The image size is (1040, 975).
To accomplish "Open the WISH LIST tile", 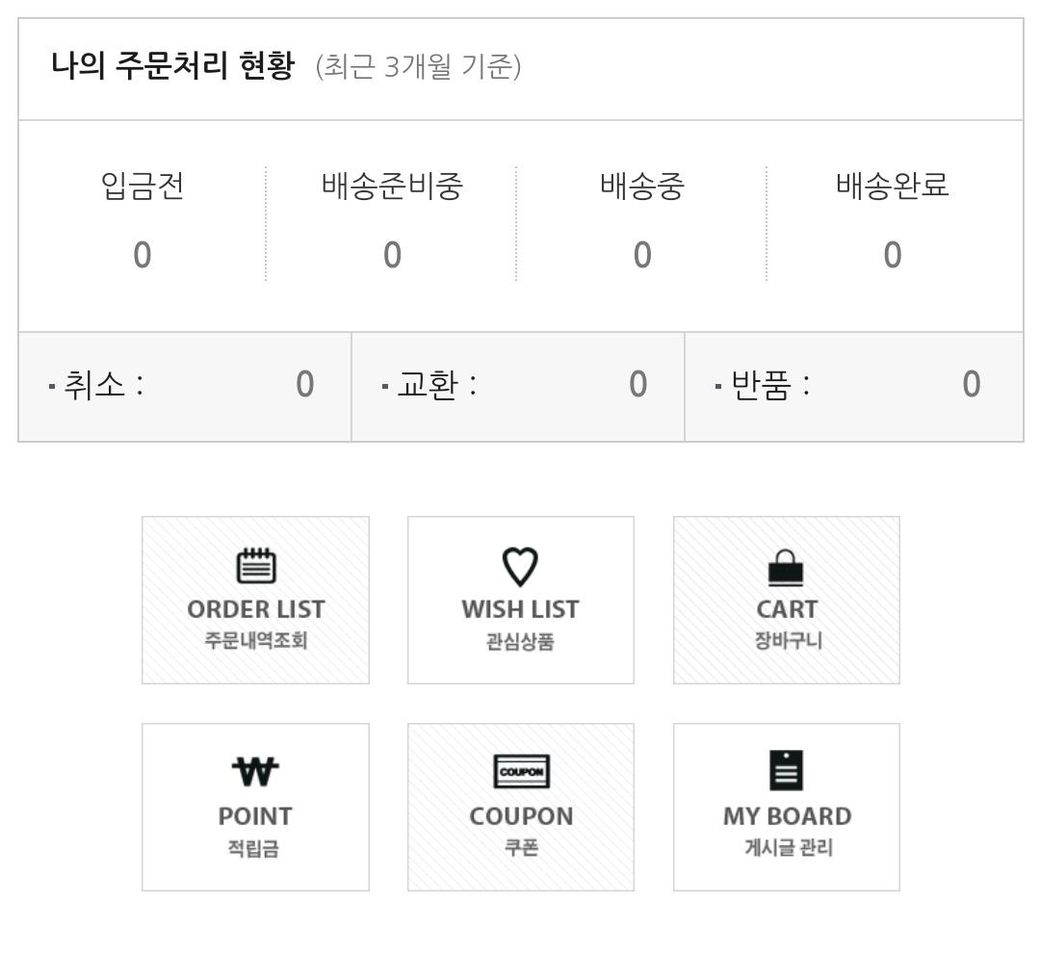I will click(520, 600).
